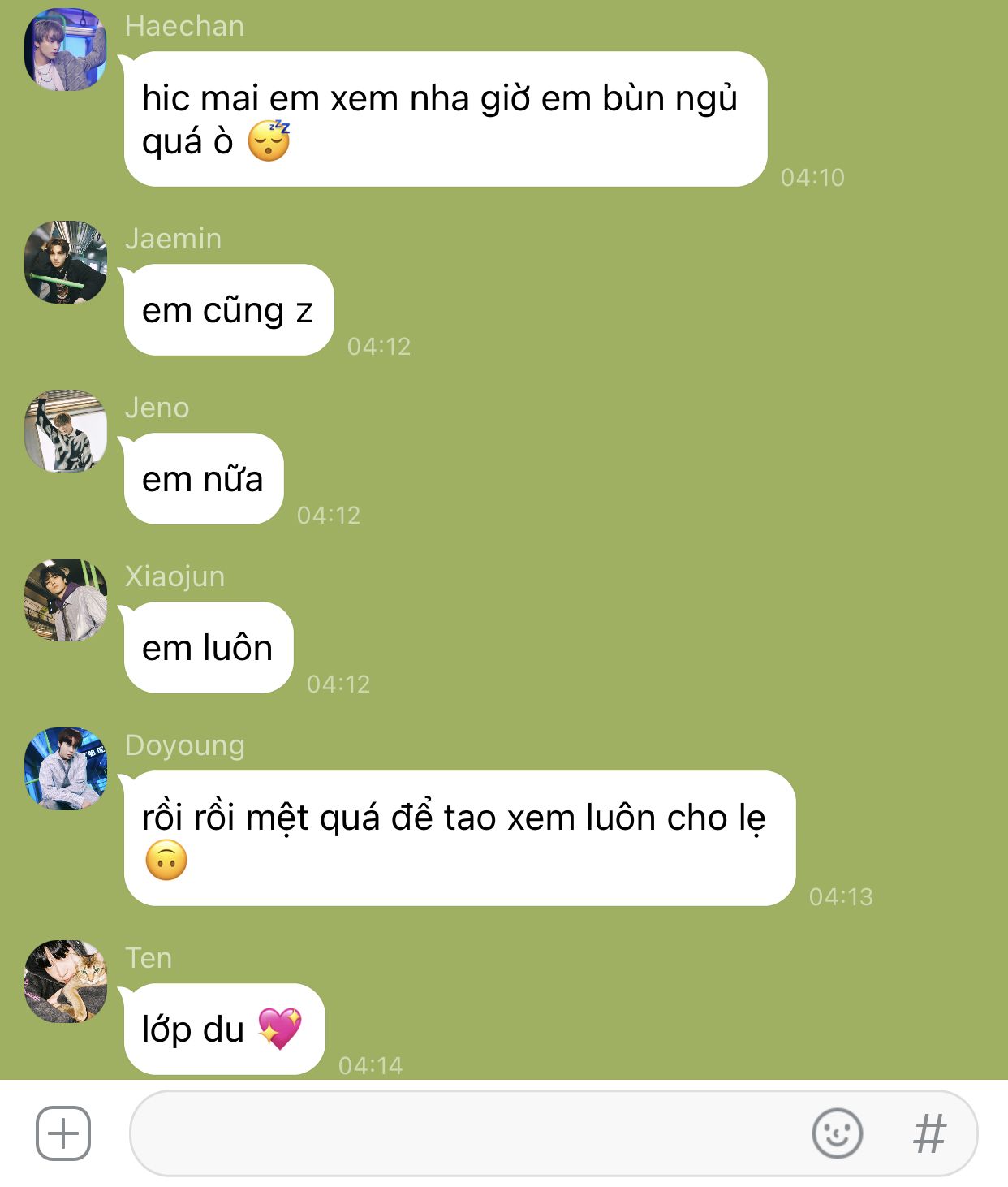
Task: Tap the hashtag icon in the input bar
Action: 930,1133
